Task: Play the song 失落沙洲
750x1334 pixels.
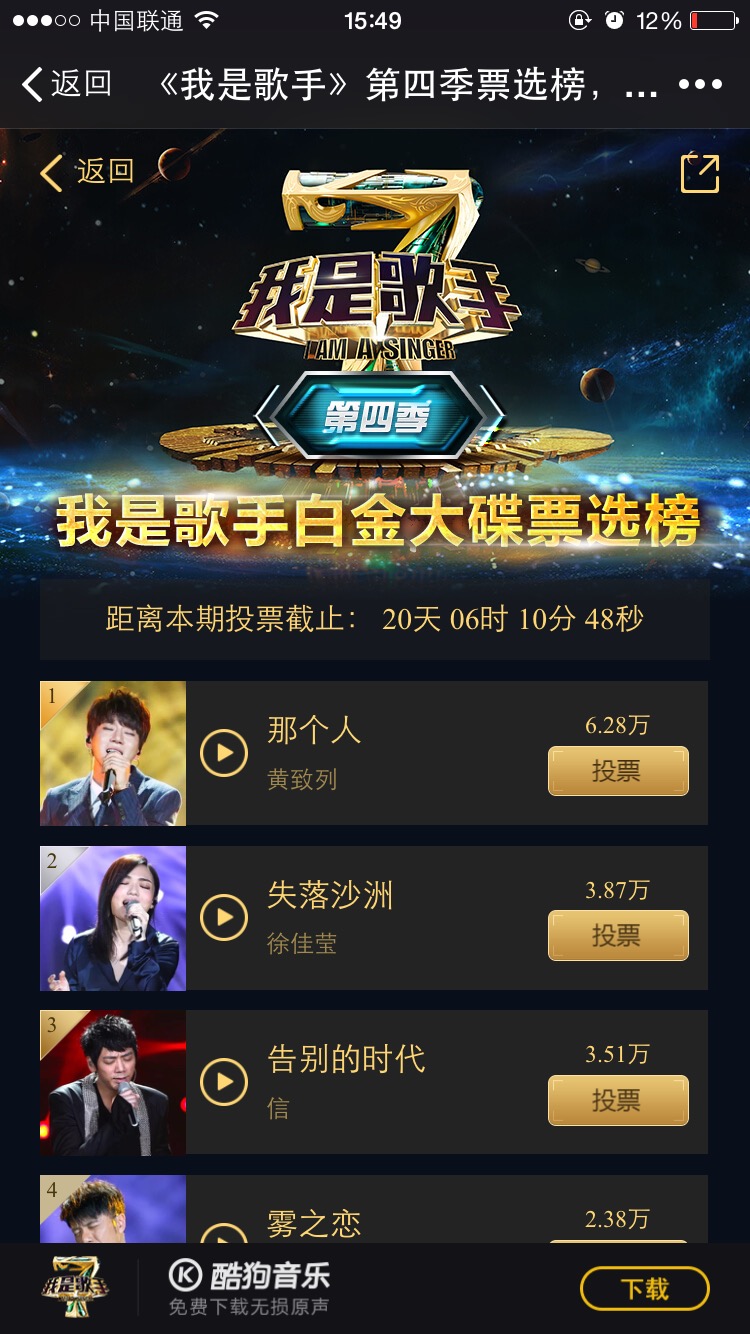Action: coord(224,918)
